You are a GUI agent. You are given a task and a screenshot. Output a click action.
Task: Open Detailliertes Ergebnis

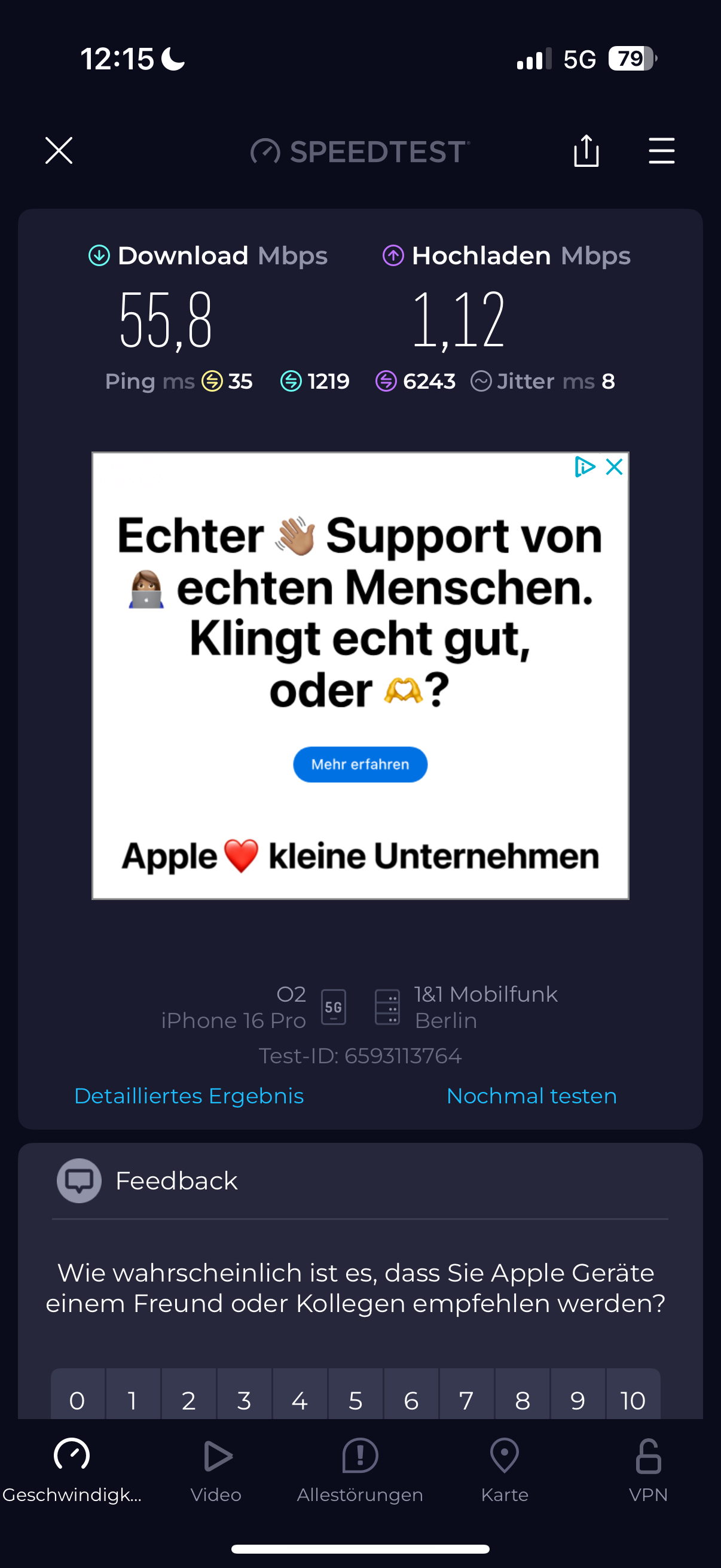(x=188, y=1096)
